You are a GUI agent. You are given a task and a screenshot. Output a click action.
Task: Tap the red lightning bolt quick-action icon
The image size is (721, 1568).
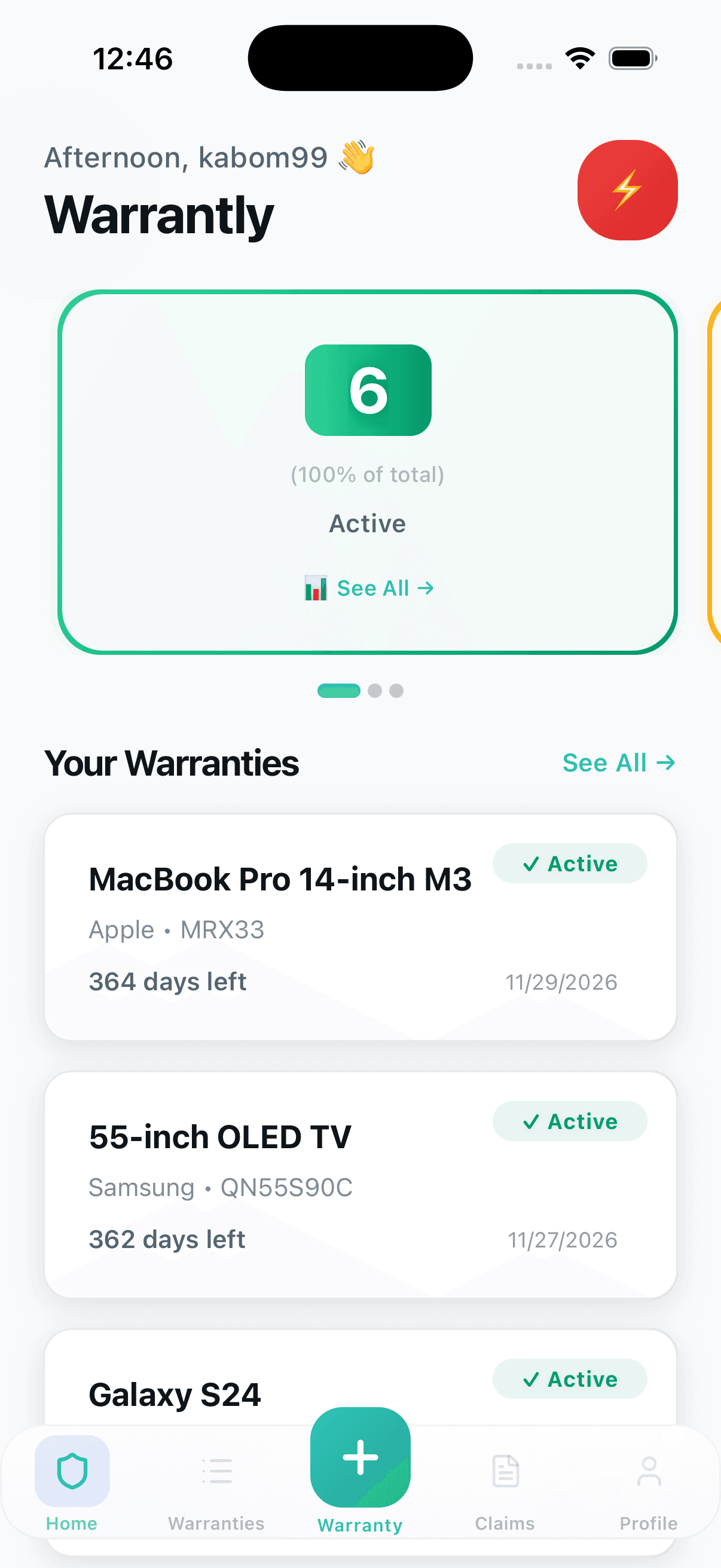click(627, 190)
